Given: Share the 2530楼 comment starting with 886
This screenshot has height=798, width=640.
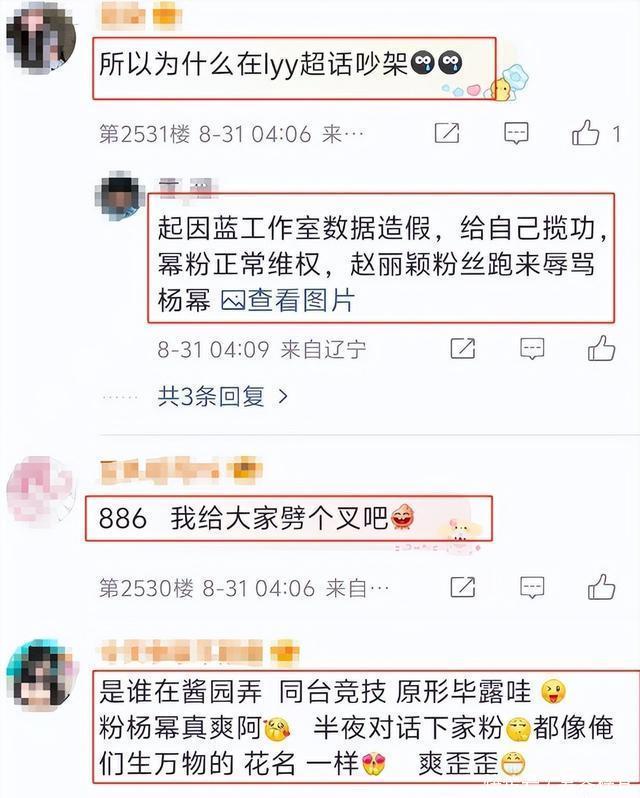Looking at the screenshot, I should (x=462, y=587).
